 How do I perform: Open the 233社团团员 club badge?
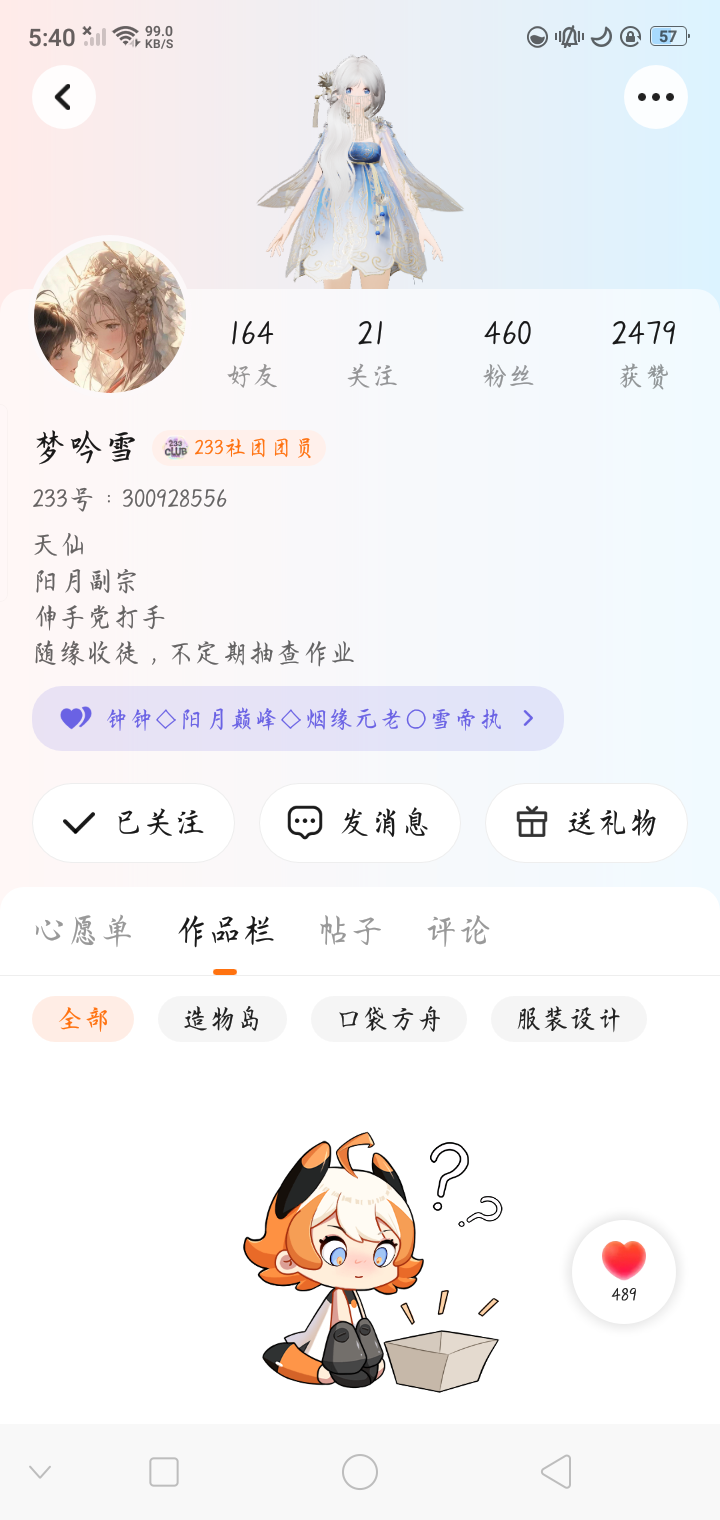(x=239, y=448)
